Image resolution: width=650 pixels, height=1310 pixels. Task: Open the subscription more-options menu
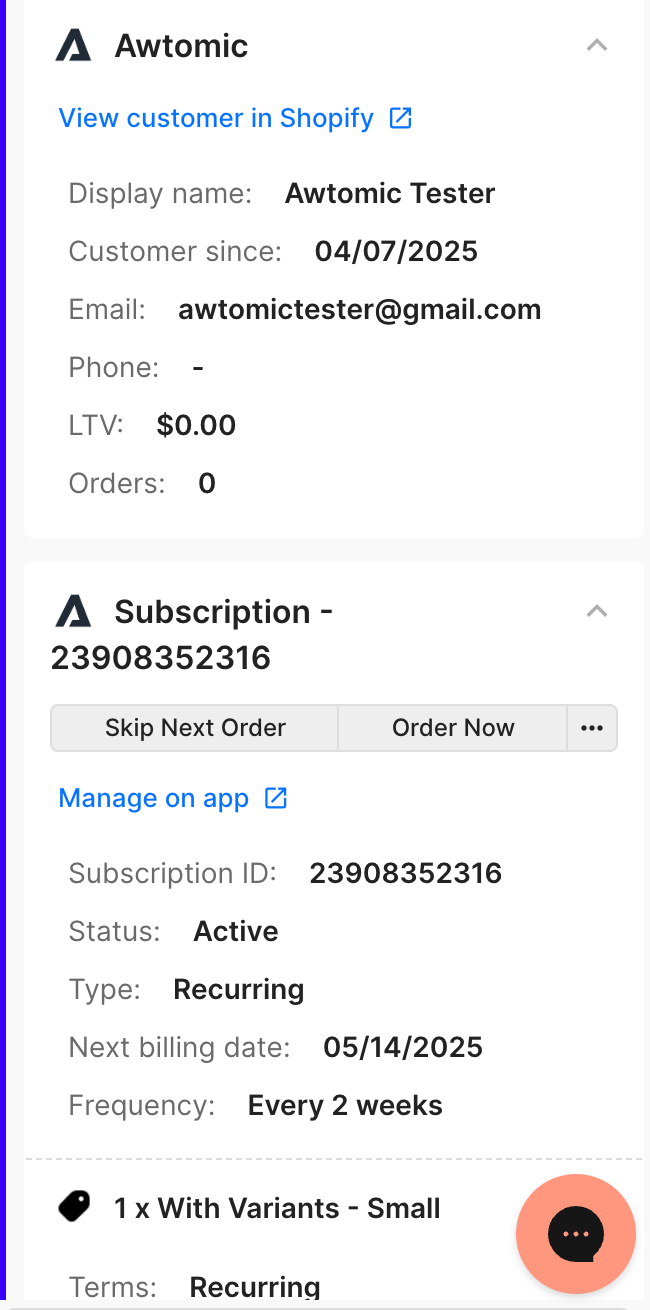(x=592, y=728)
